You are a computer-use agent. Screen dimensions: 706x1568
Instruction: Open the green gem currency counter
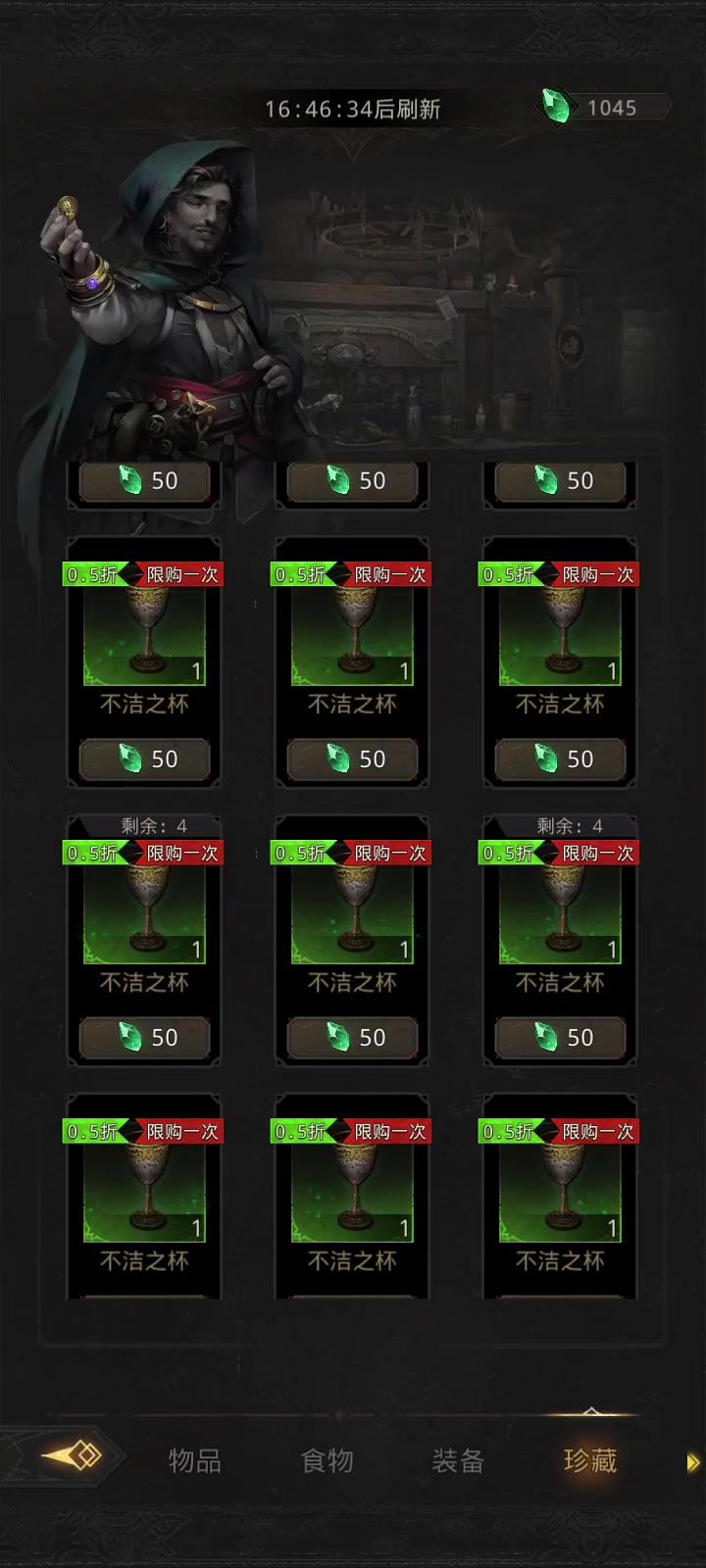(604, 108)
